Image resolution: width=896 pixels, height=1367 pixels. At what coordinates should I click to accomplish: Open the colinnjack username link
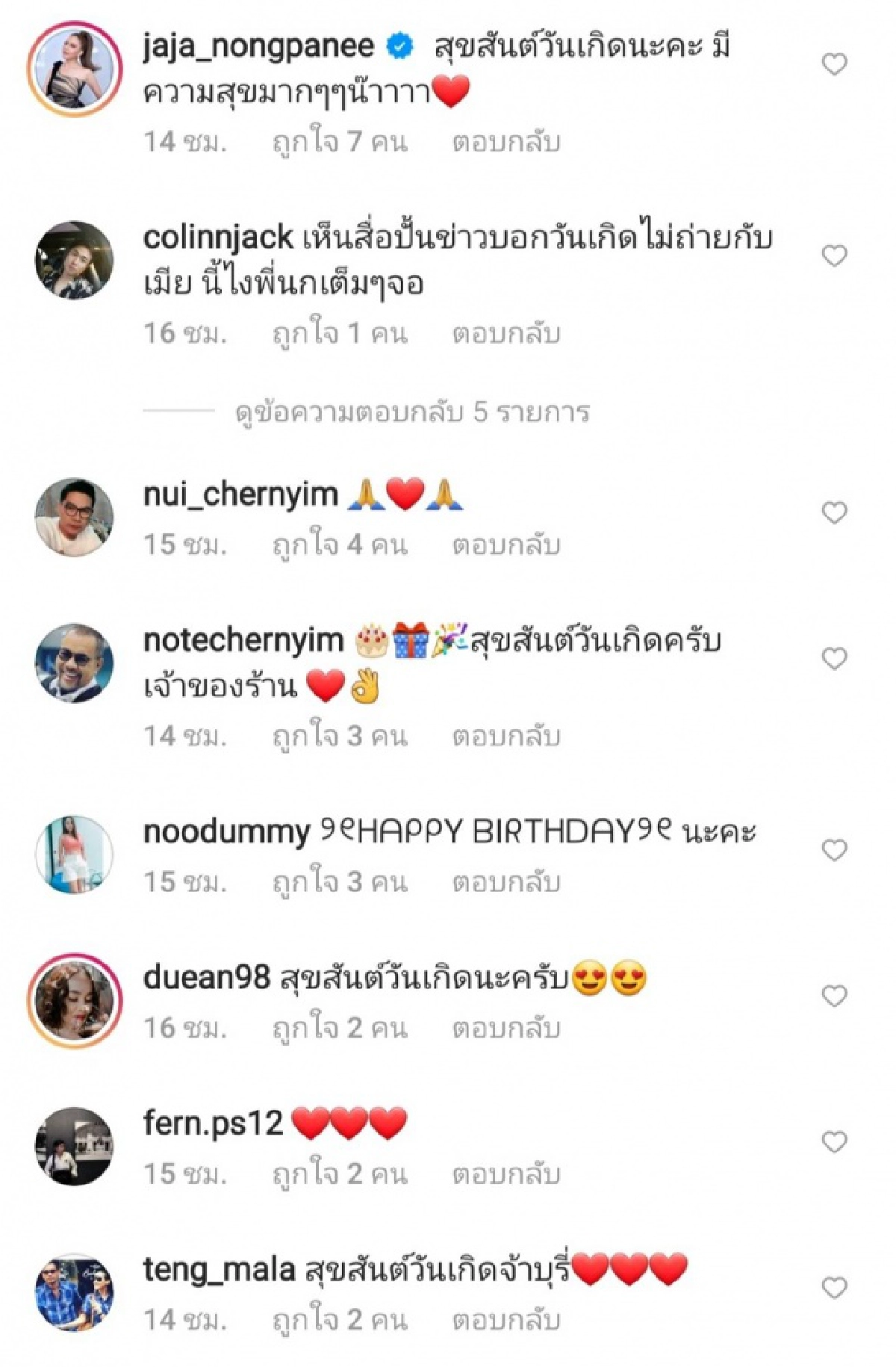tap(217, 238)
